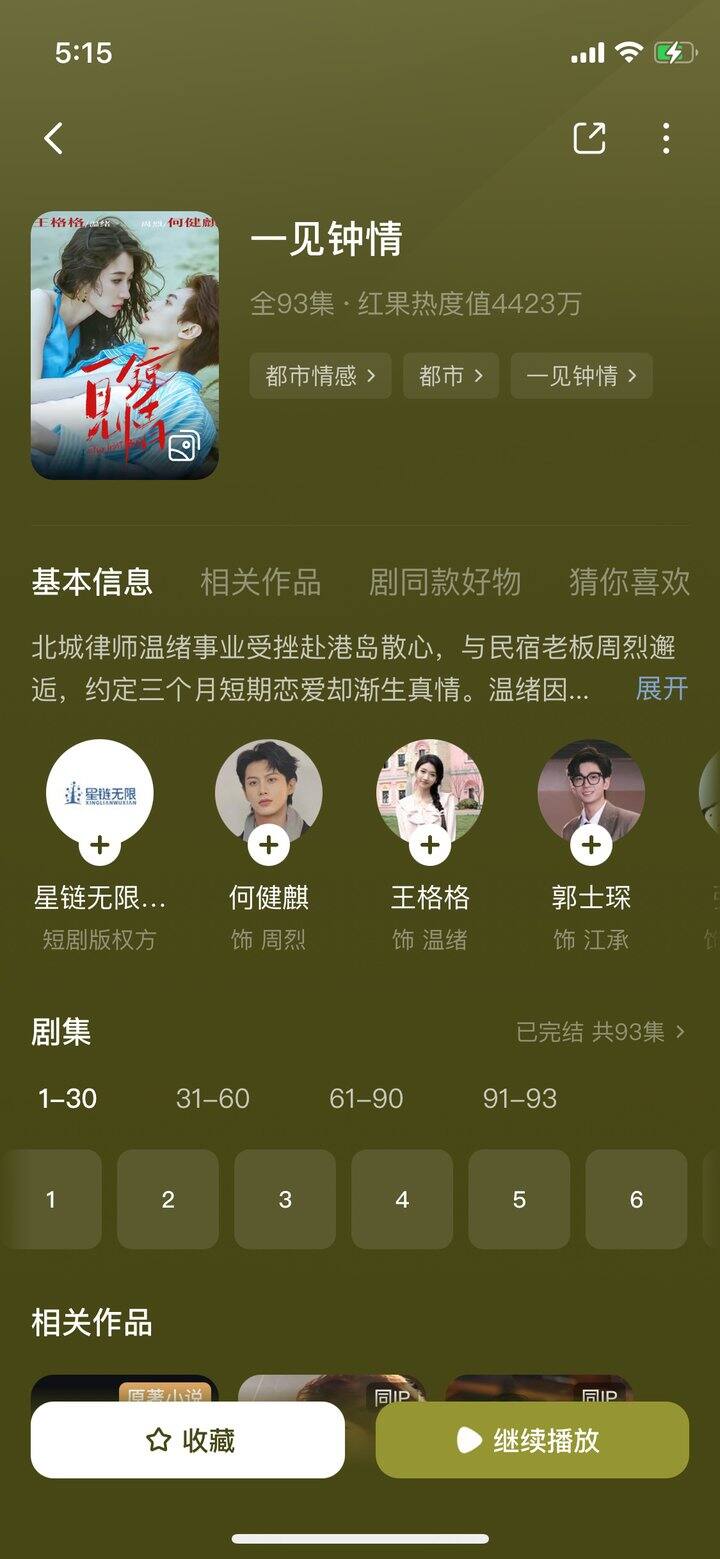
Task: Resume watching with 继续播放
Action: (532, 1440)
